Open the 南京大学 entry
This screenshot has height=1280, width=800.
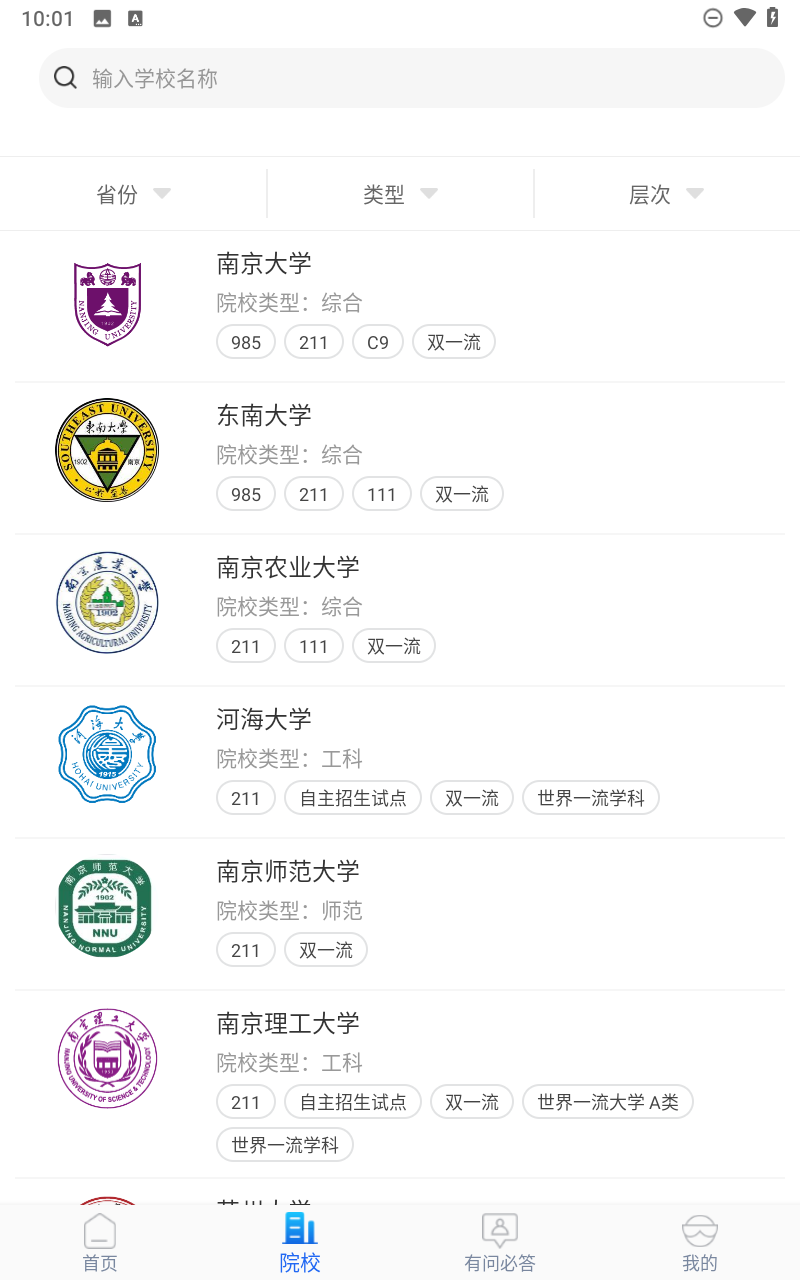click(x=400, y=306)
